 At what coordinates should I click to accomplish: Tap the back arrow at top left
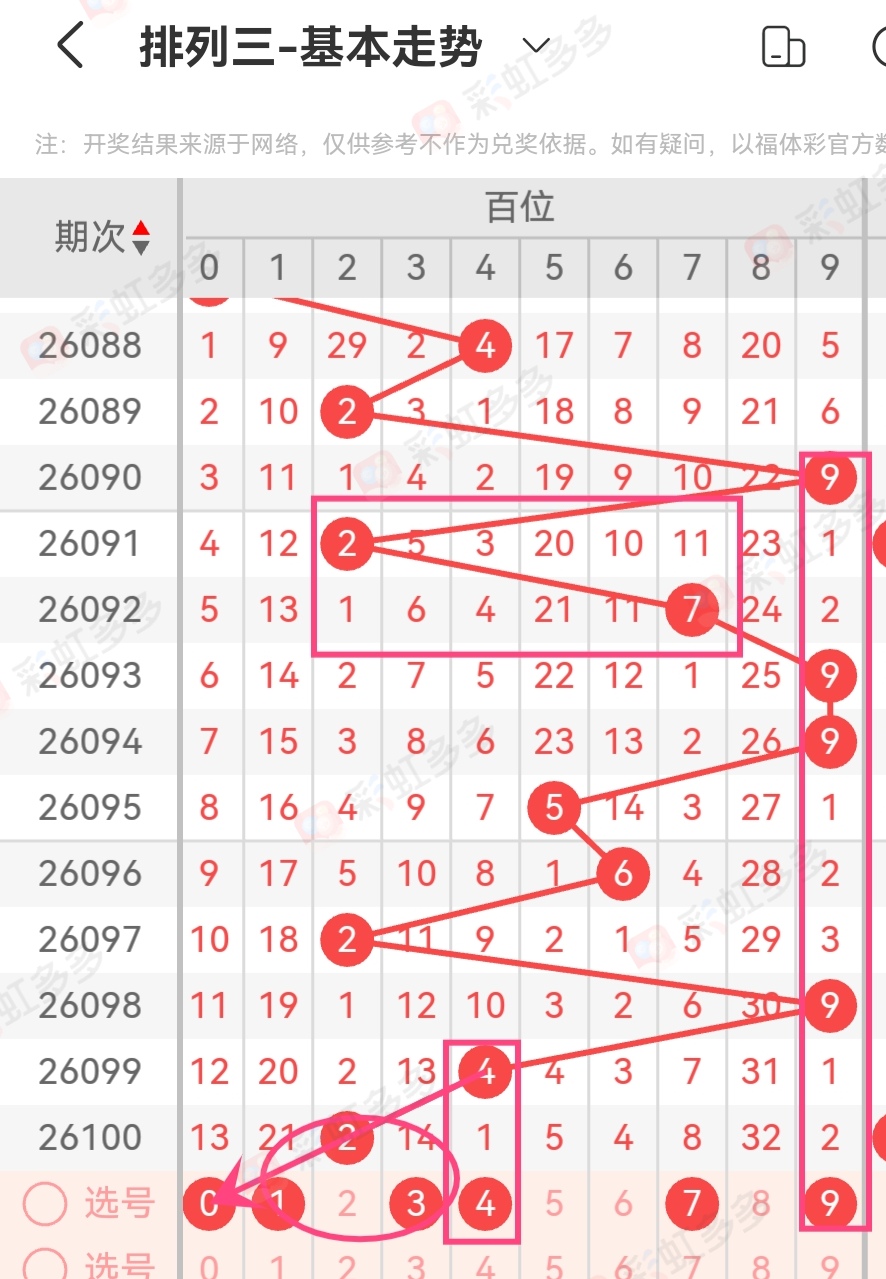[x=68, y=46]
